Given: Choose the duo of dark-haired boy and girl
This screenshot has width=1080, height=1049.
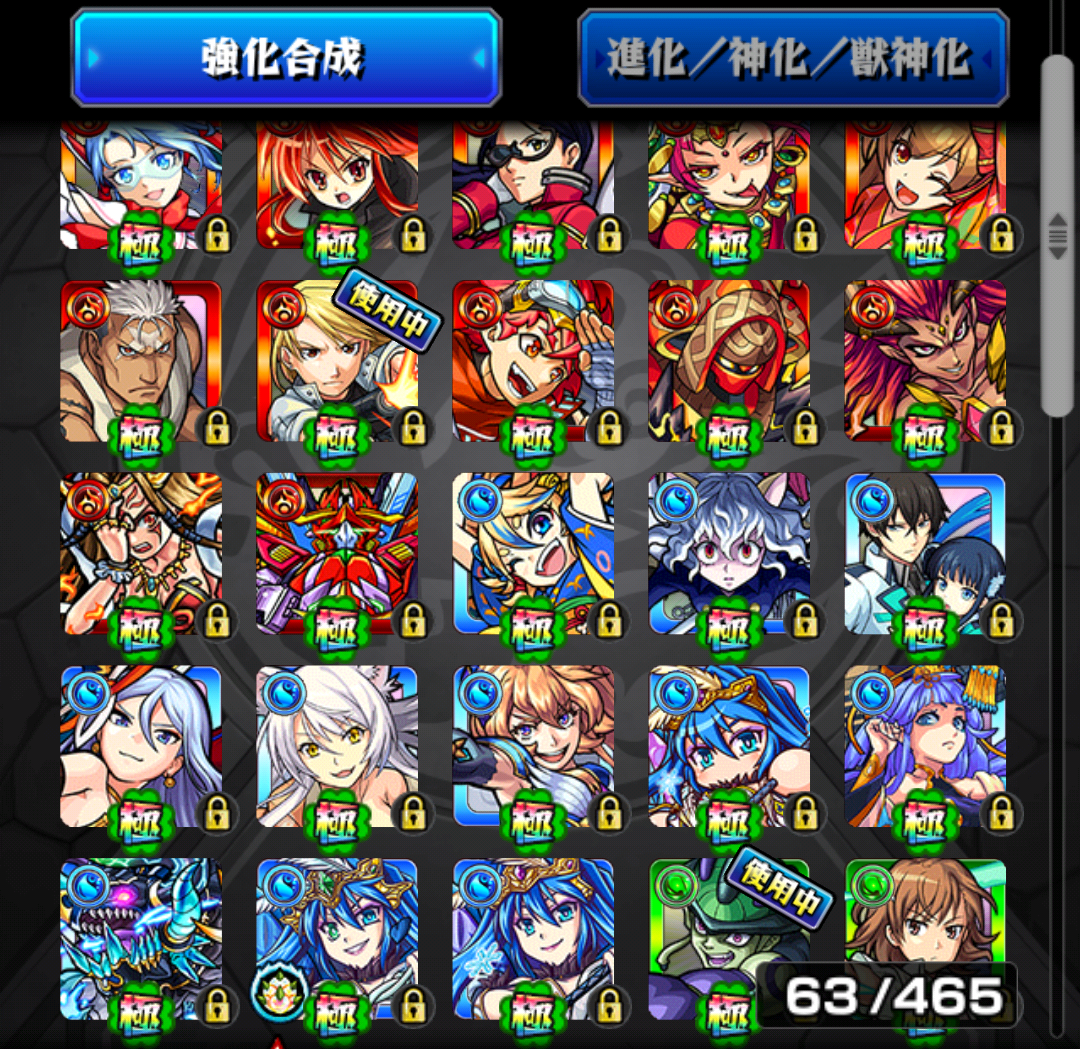Looking at the screenshot, I should tap(925, 552).
